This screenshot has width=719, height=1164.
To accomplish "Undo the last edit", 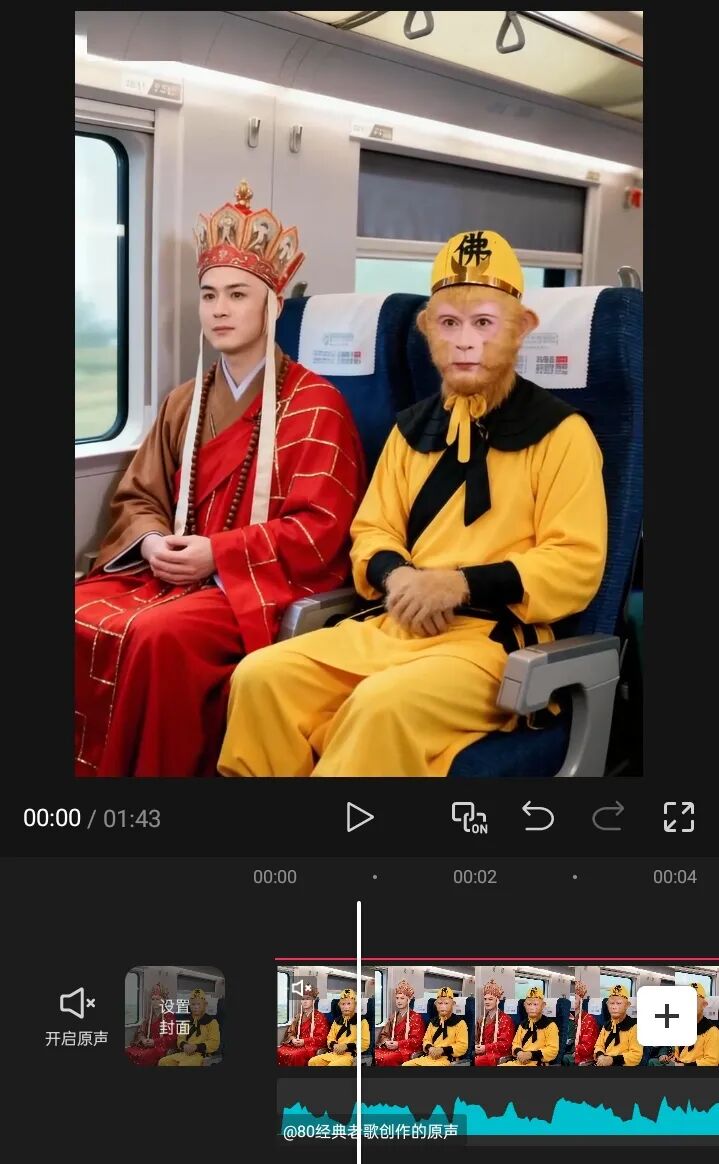I will coord(538,817).
